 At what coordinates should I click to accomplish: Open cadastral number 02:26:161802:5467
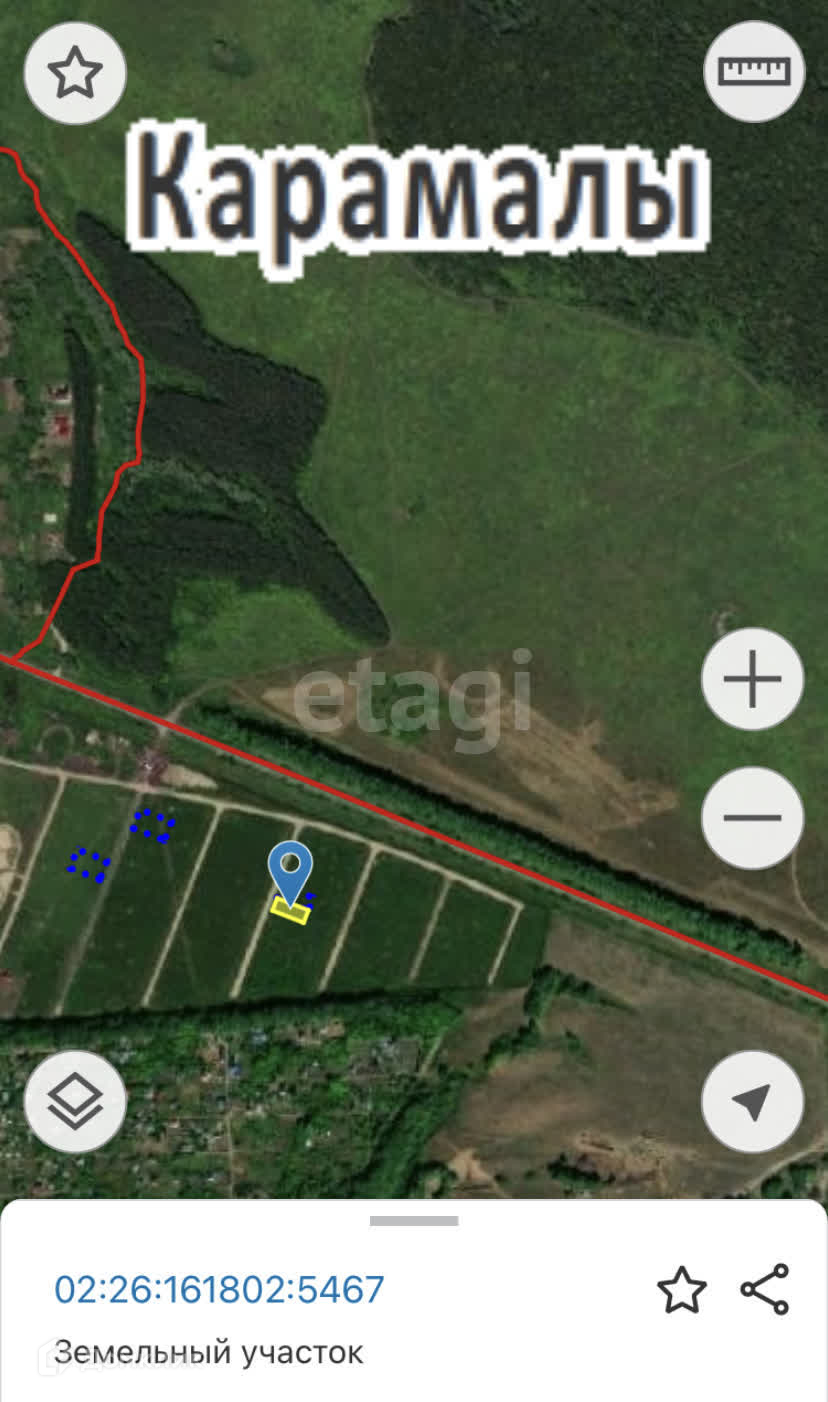219,1289
